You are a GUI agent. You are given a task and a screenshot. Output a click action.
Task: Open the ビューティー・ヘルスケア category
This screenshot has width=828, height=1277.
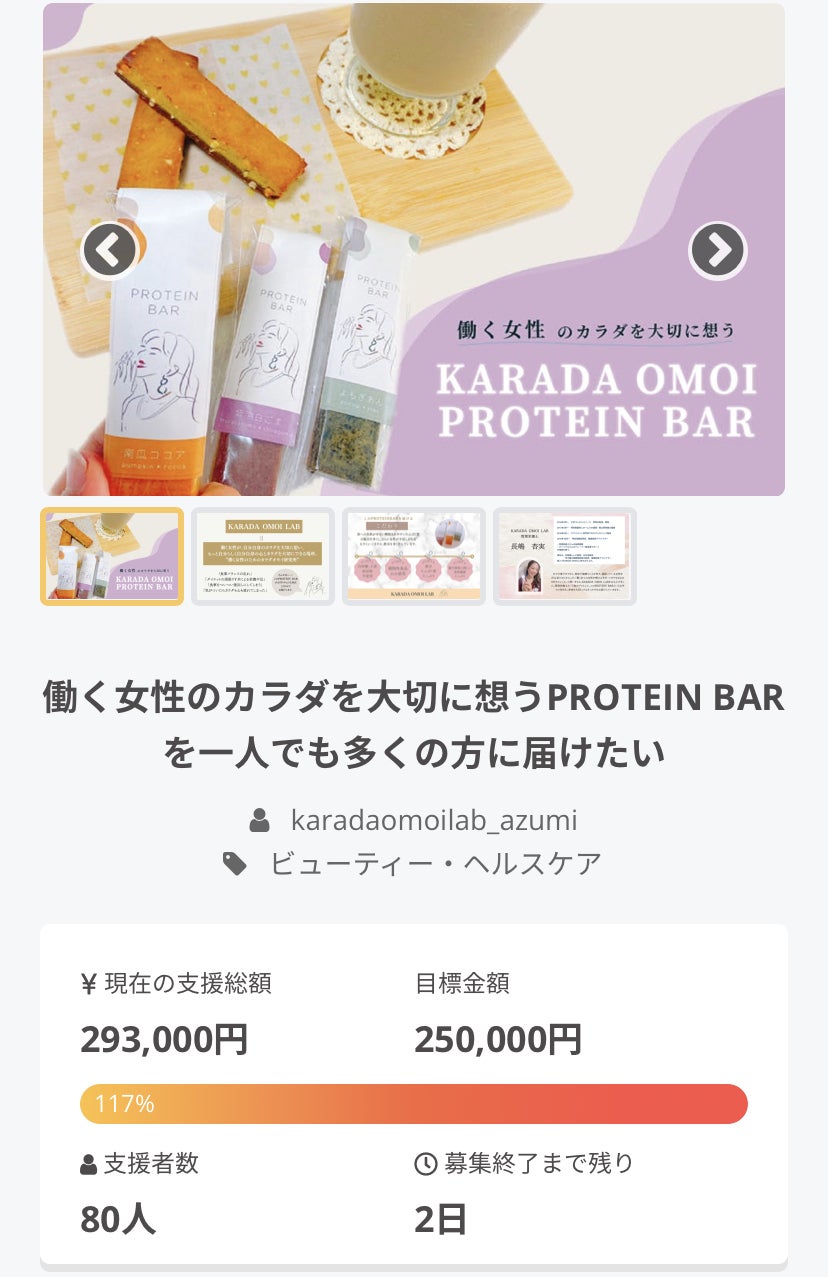coord(435,863)
